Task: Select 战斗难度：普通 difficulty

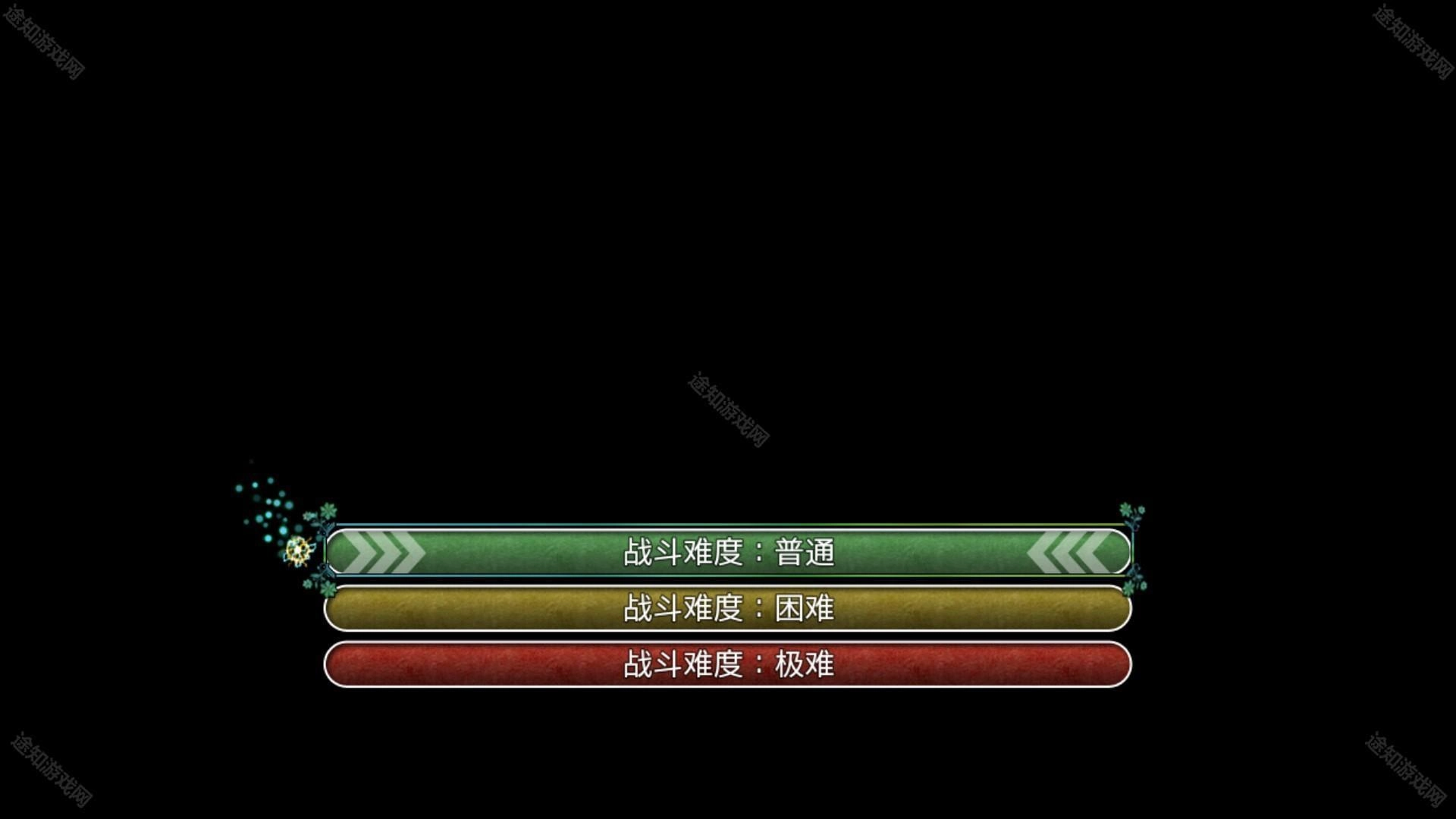Action: pyautogui.click(x=728, y=551)
